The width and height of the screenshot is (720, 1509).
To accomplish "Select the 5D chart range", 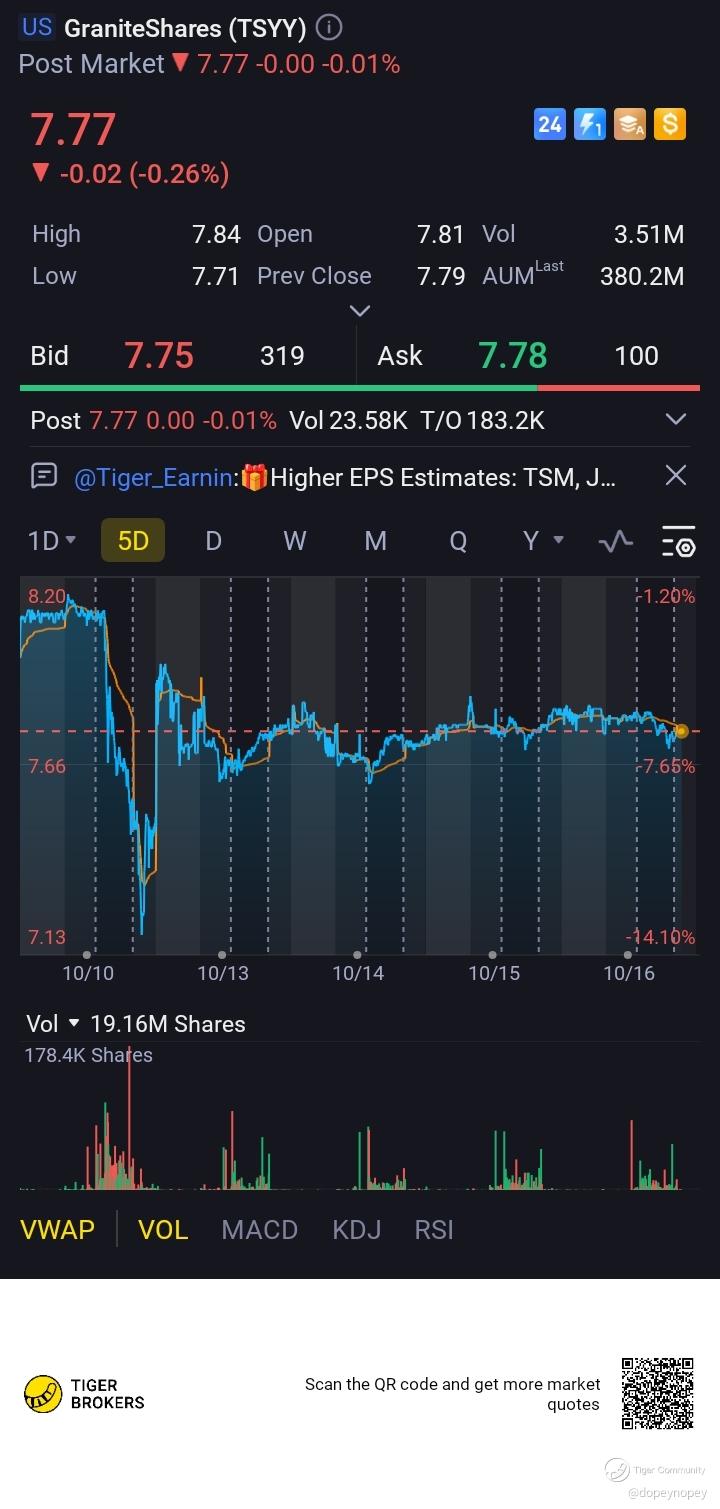I will [x=133, y=541].
